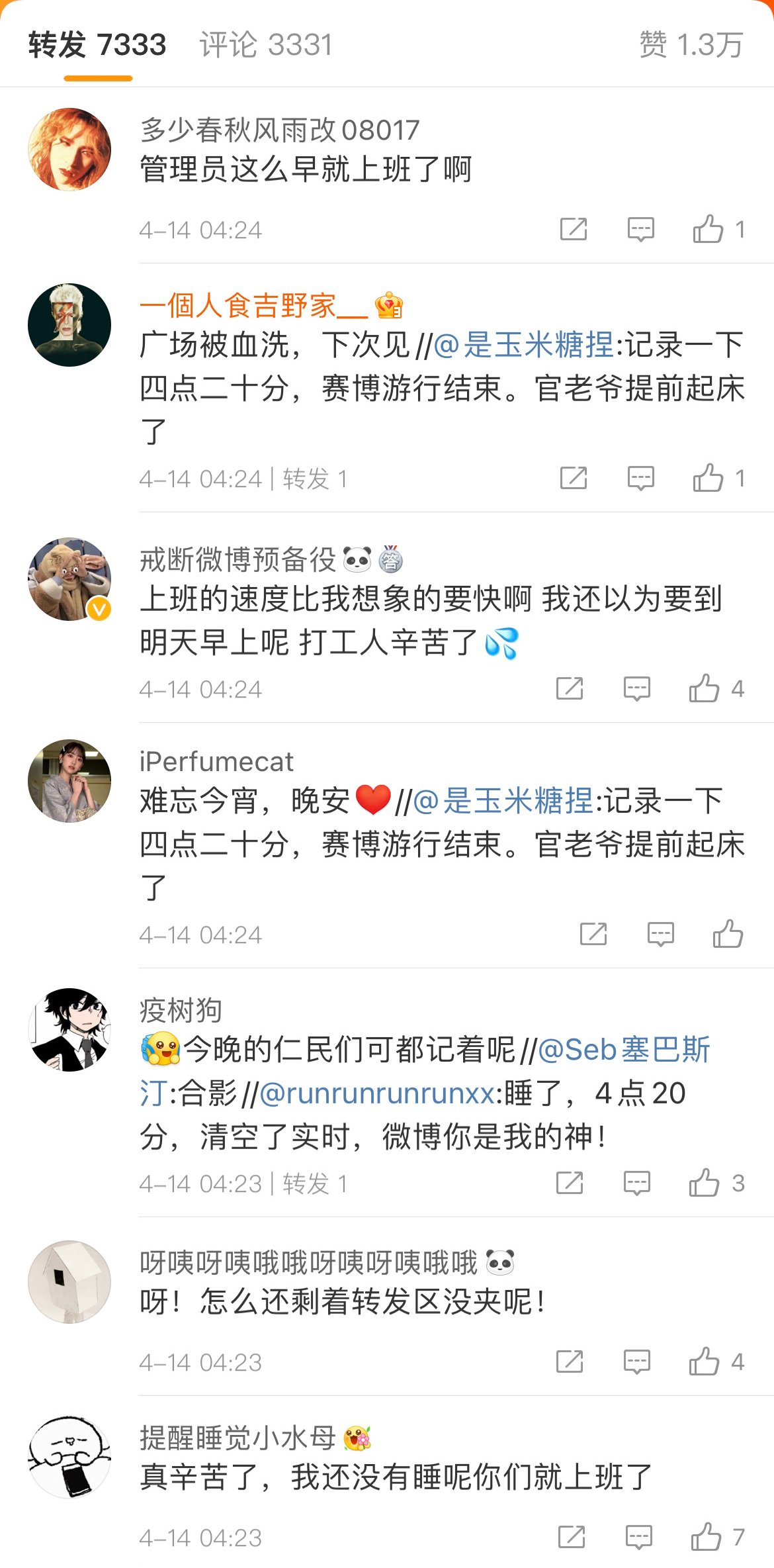The height and width of the screenshot is (1568, 774).
Task: Open the @是玉米糖捏 mention in 一個人食吉野家__'s post
Action: pos(523,345)
